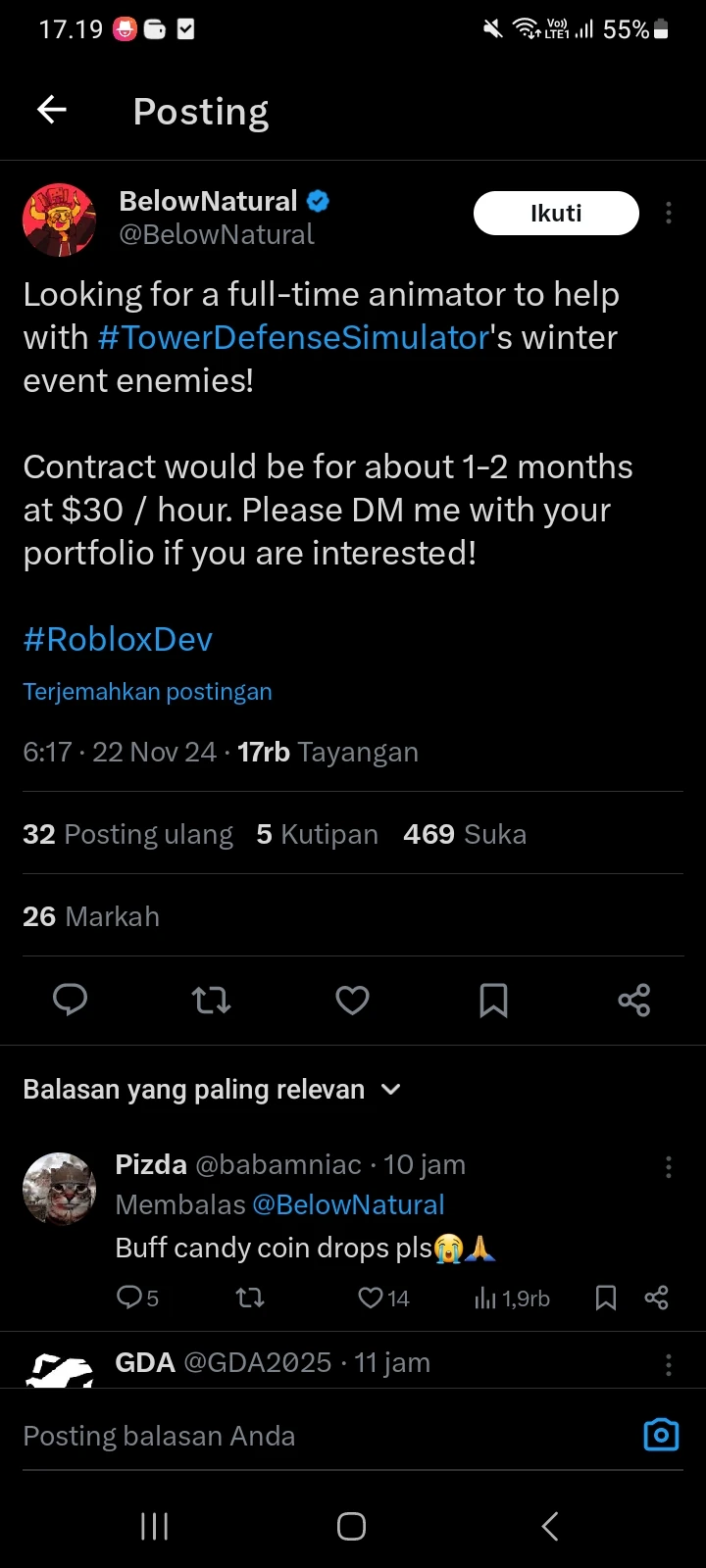Like the main post via the heart icon

pos(352,1000)
